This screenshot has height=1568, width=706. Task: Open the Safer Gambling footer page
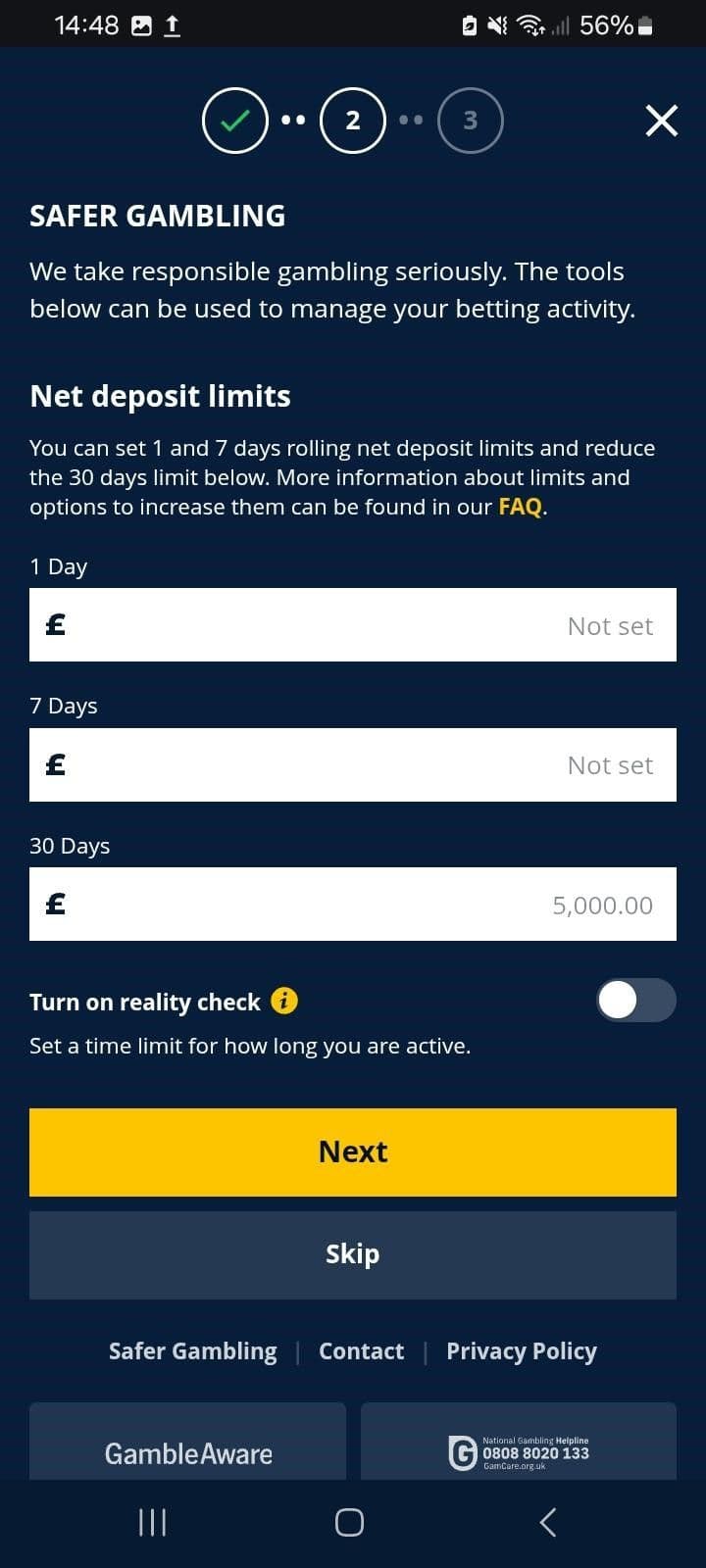coord(192,1350)
